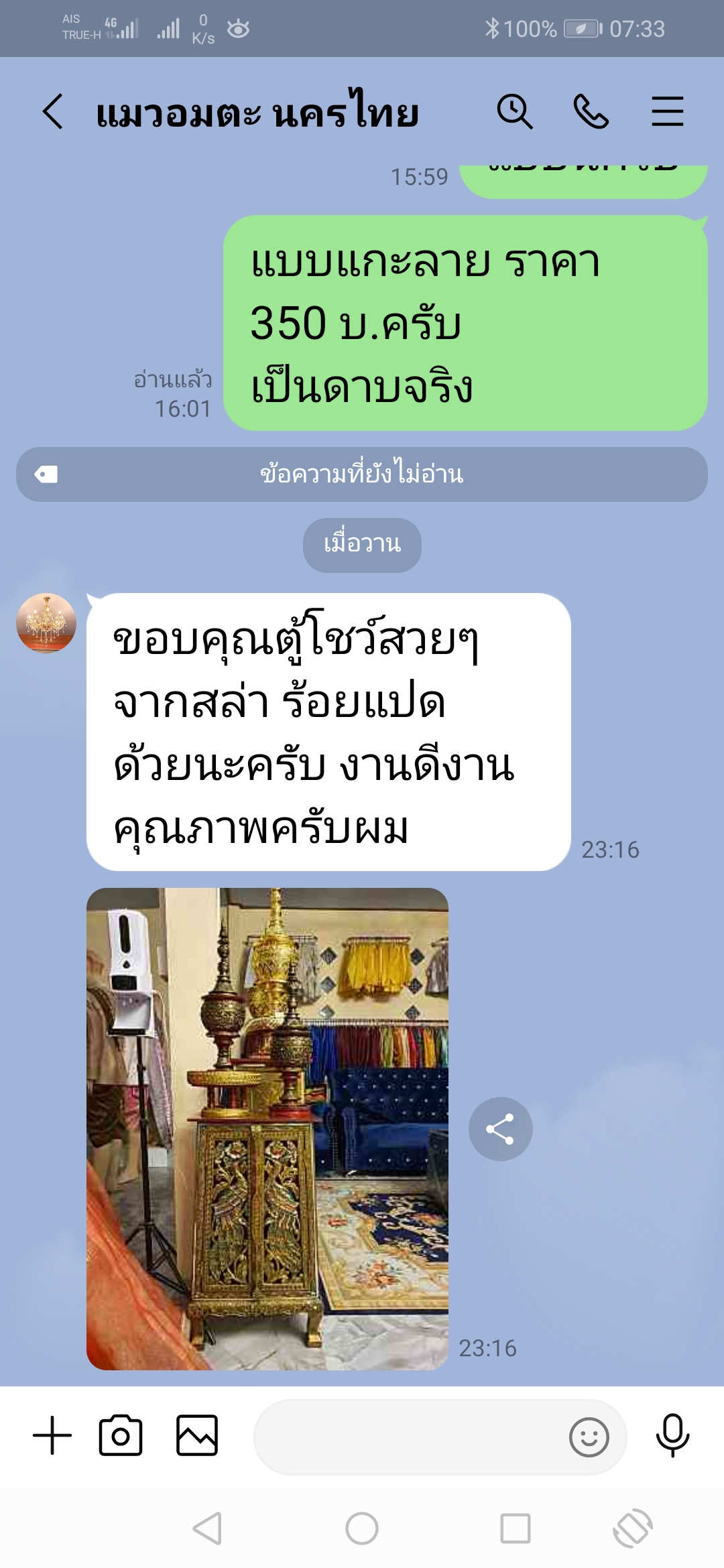Open the sender's profile picture

pos(46,623)
